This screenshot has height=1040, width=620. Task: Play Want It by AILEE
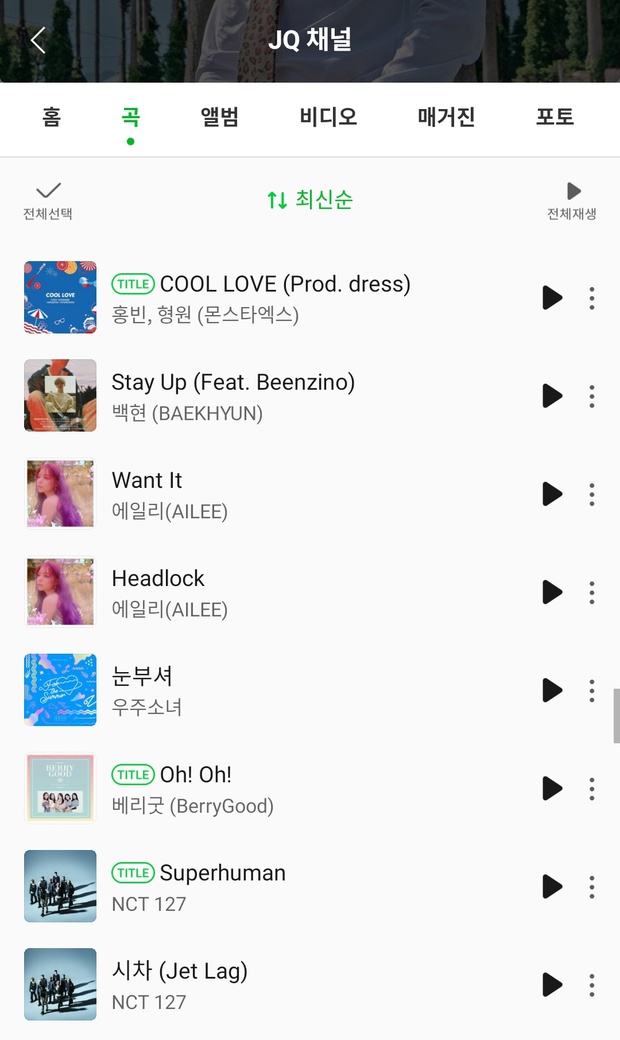(x=552, y=494)
